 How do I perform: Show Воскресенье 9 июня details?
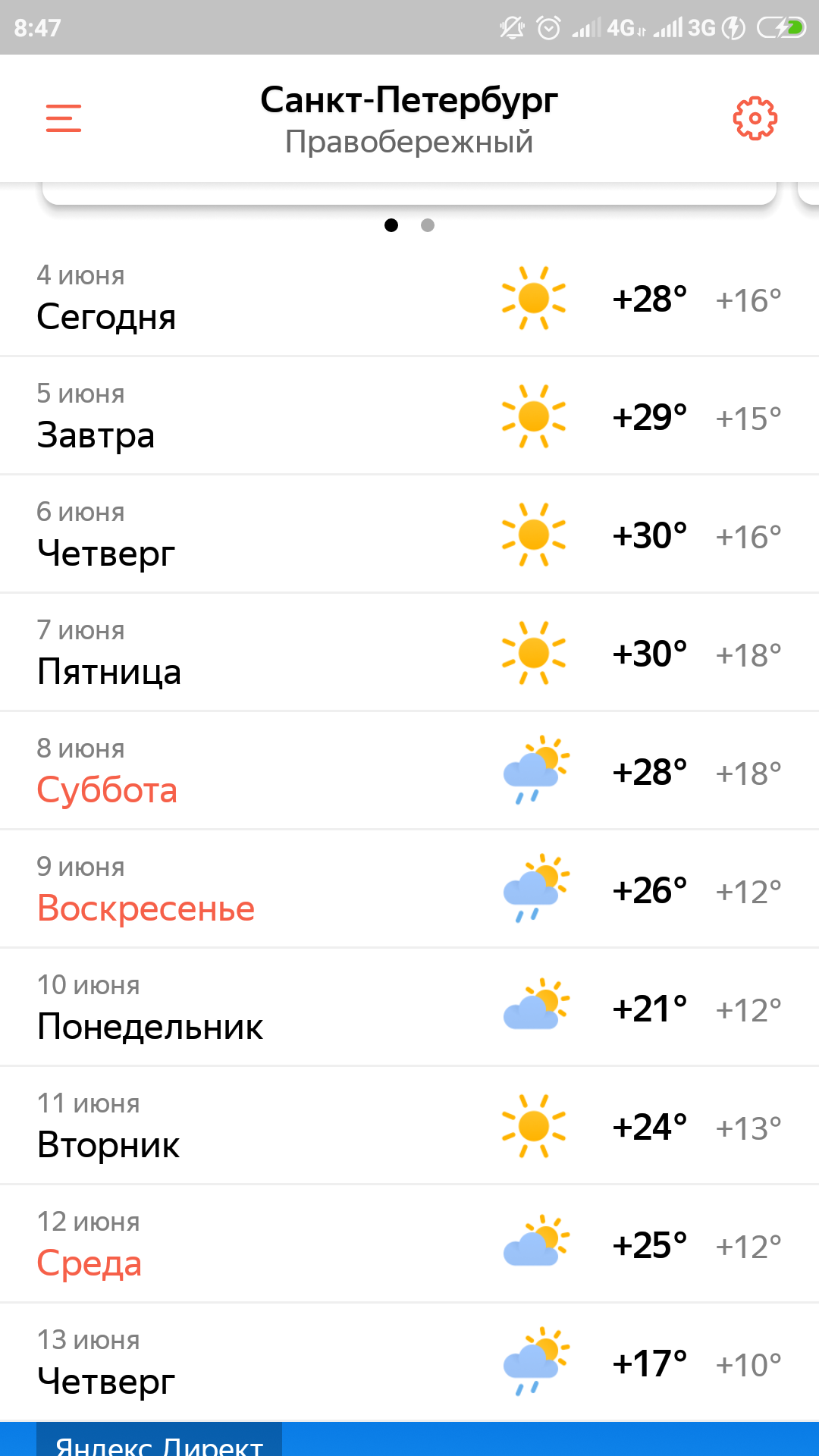(x=409, y=890)
